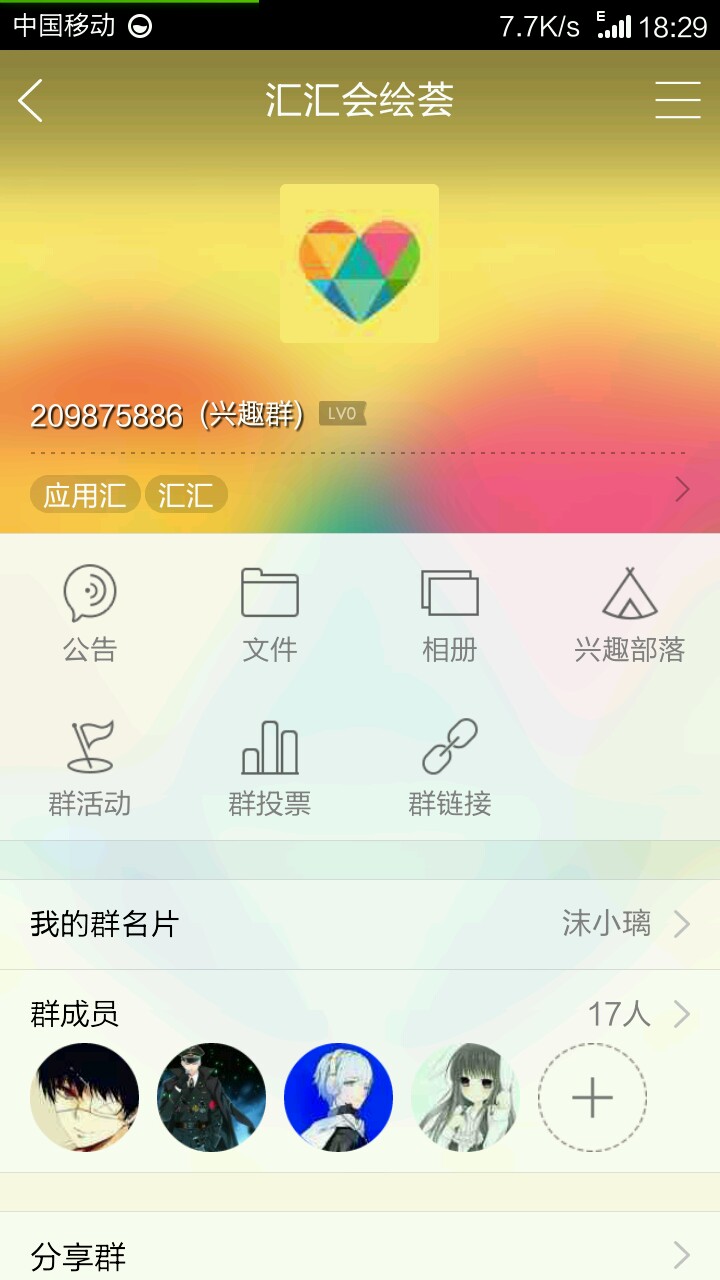
Task: Invite a new member with plus button
Action: pyautogui.click(x=592, y=1098)
